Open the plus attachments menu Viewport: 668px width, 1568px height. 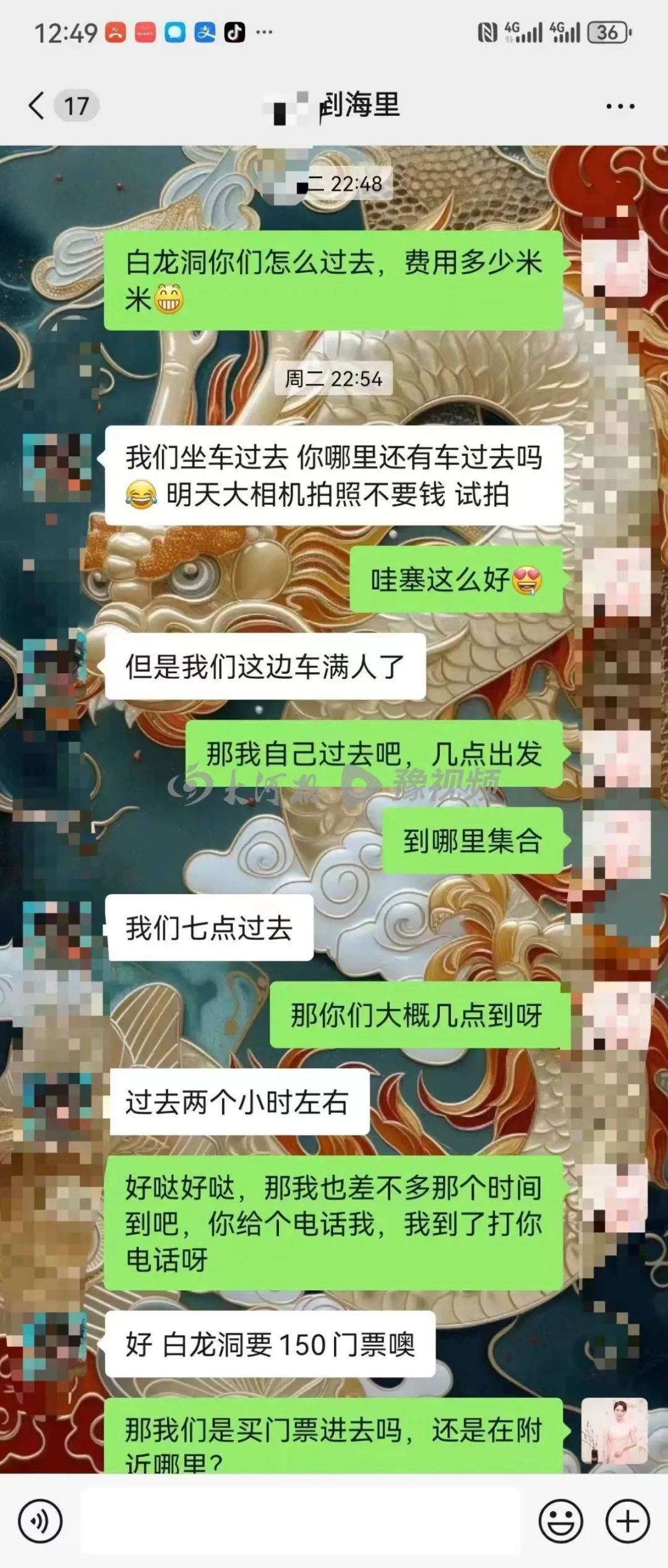627,1521
